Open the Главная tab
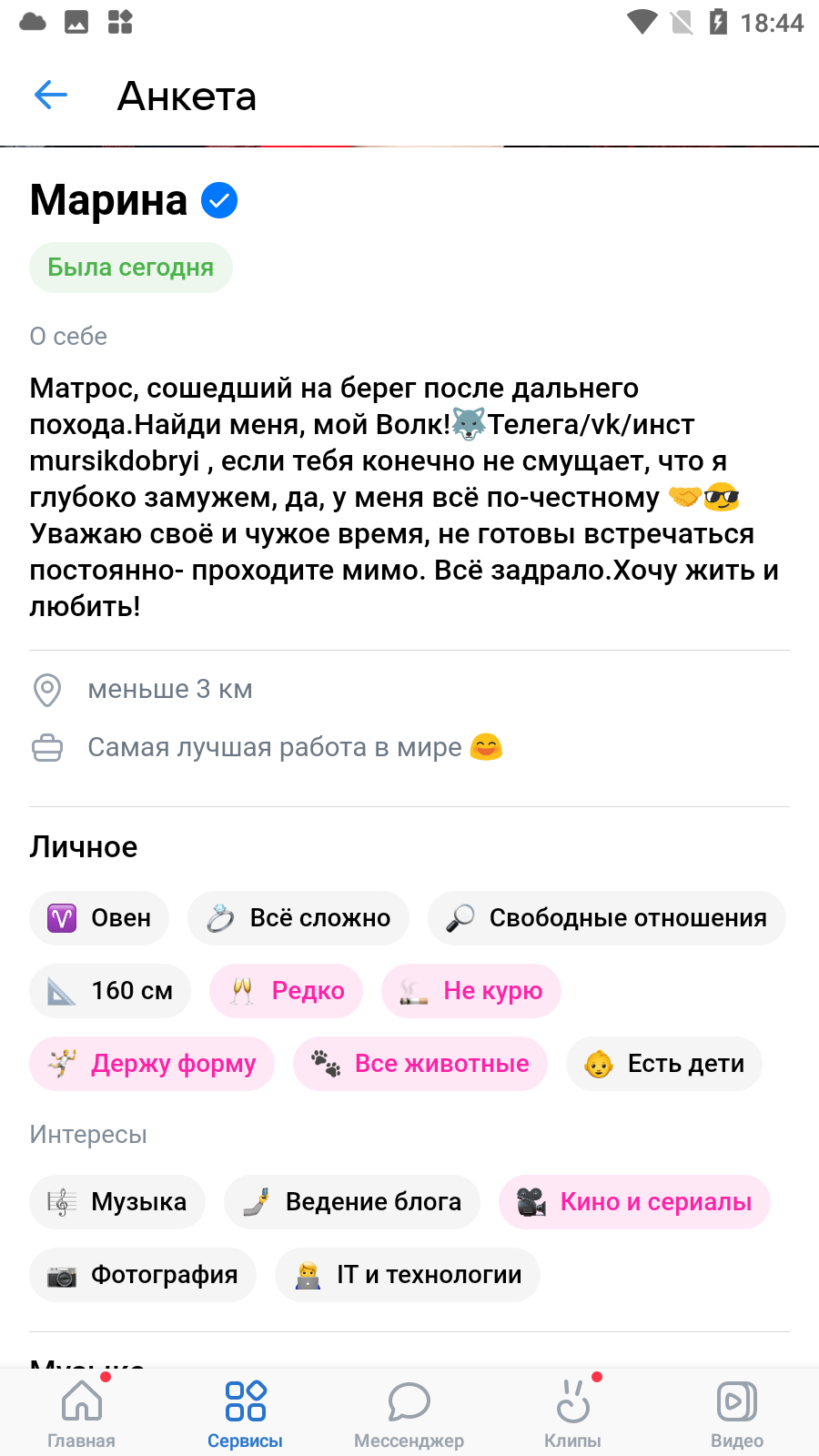 pos(82,1412)
